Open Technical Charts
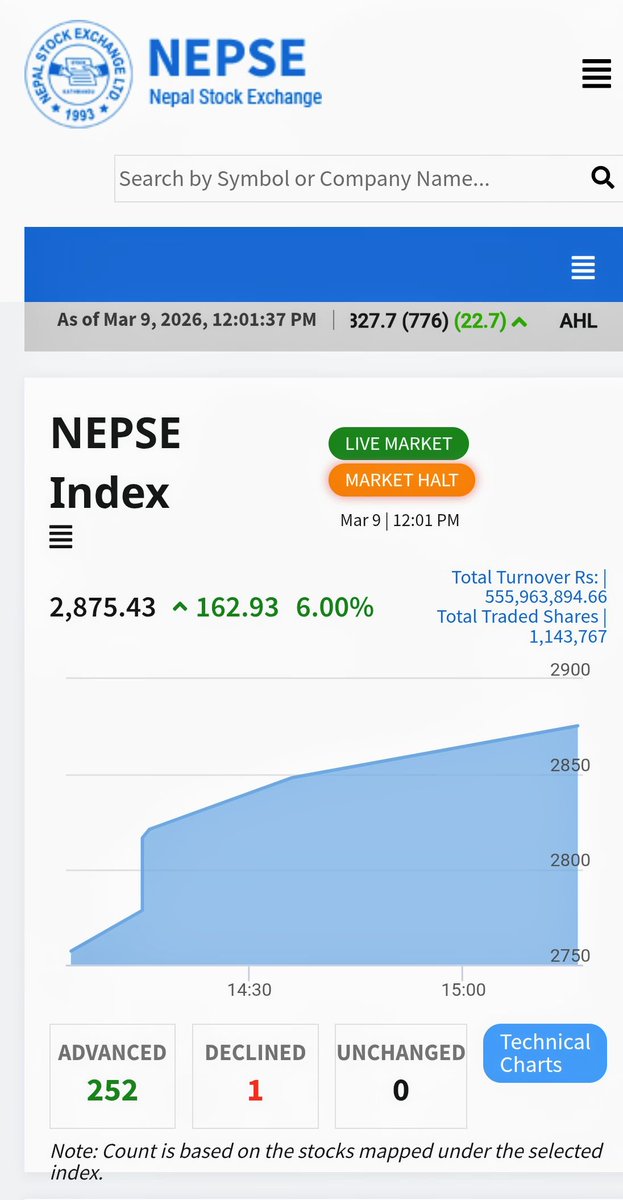 tap(545, 1053)
